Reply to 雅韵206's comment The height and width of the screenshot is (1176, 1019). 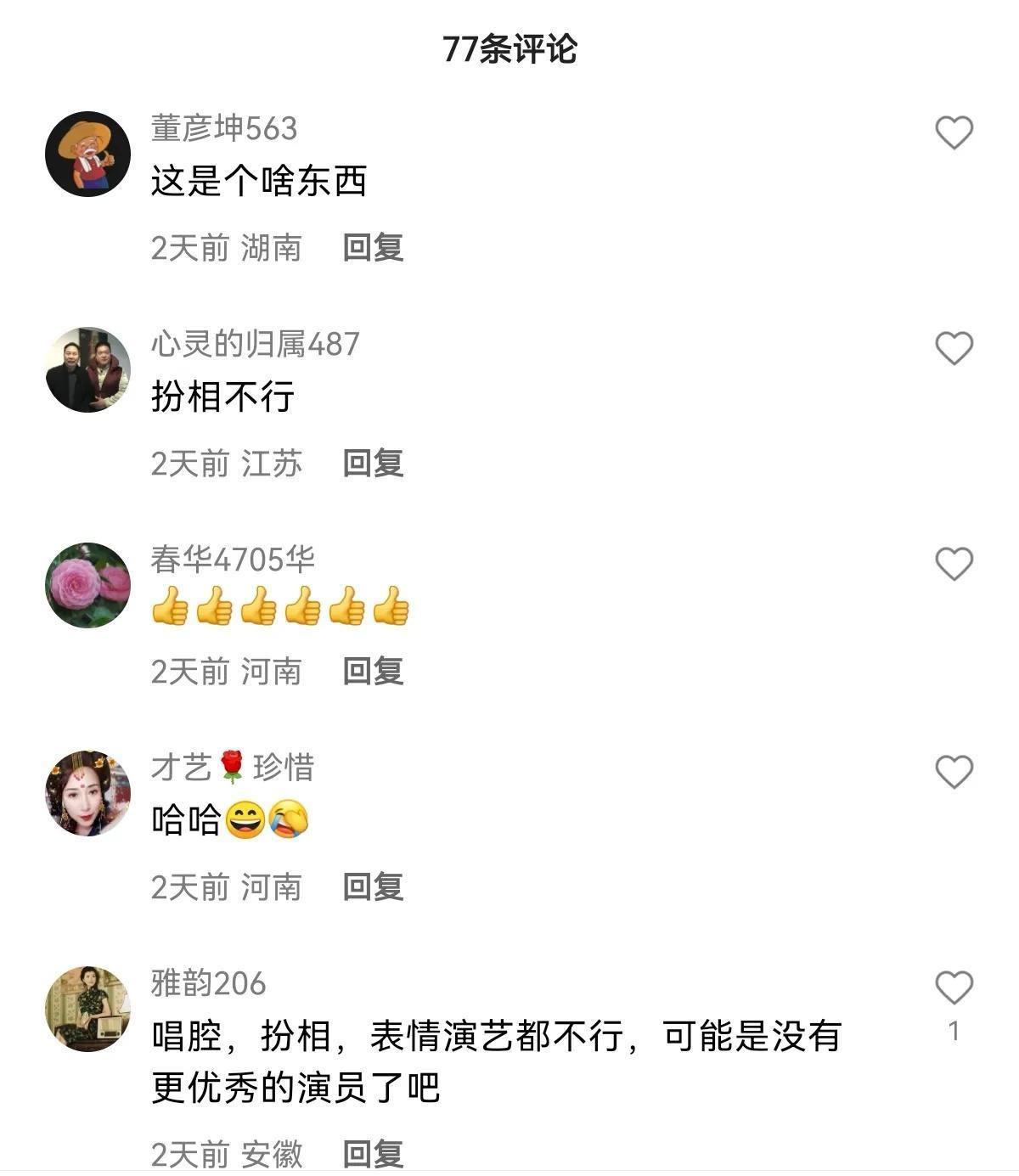(373, 1154)
